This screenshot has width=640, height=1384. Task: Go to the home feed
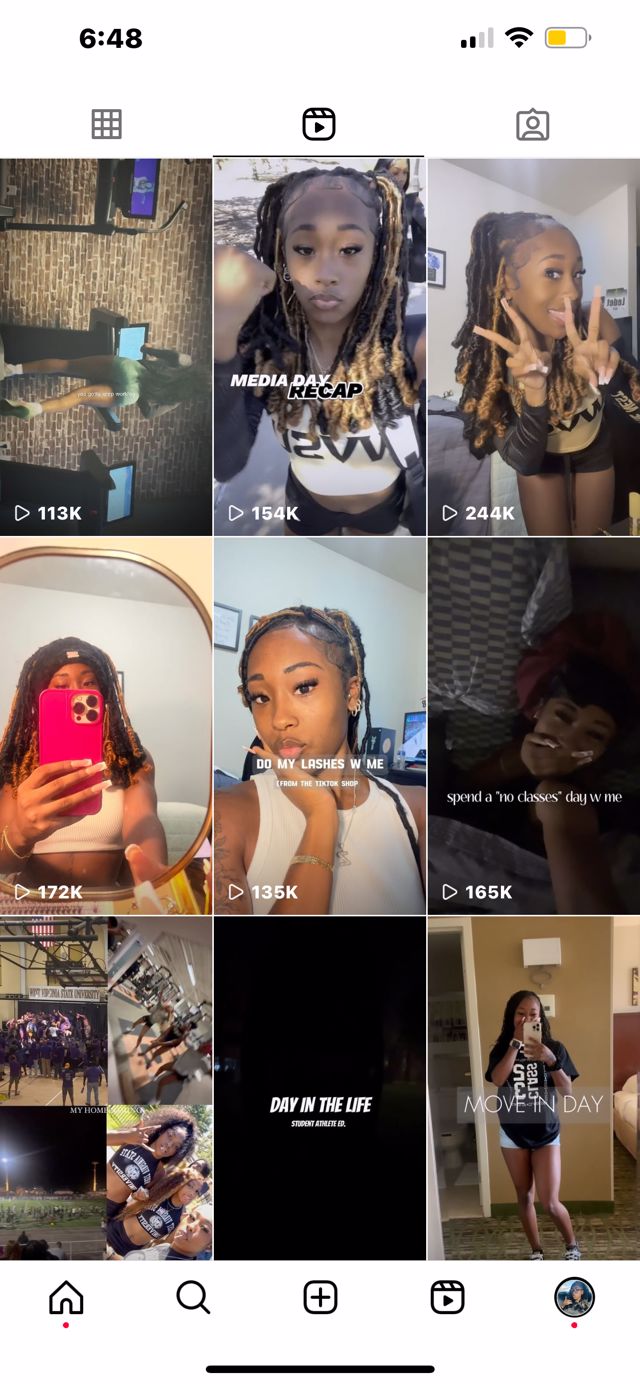(66, 1298)
